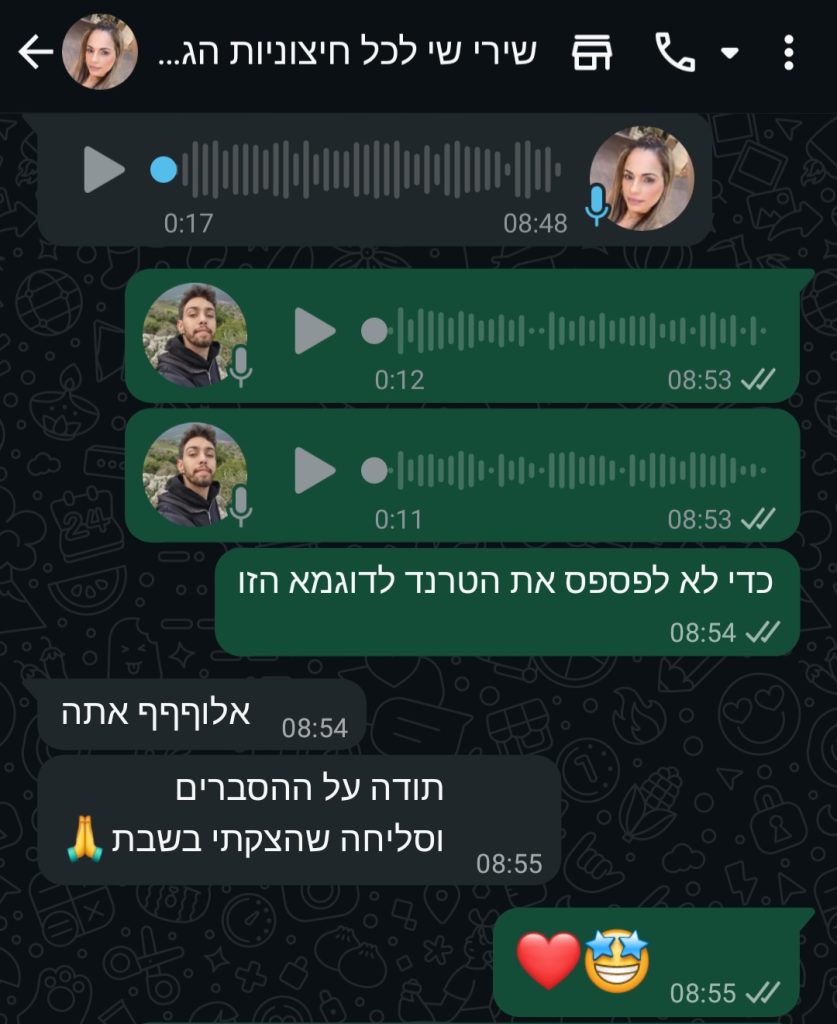
Task: Open the contact's profile photo in header
Action: (x=99, y=53)
